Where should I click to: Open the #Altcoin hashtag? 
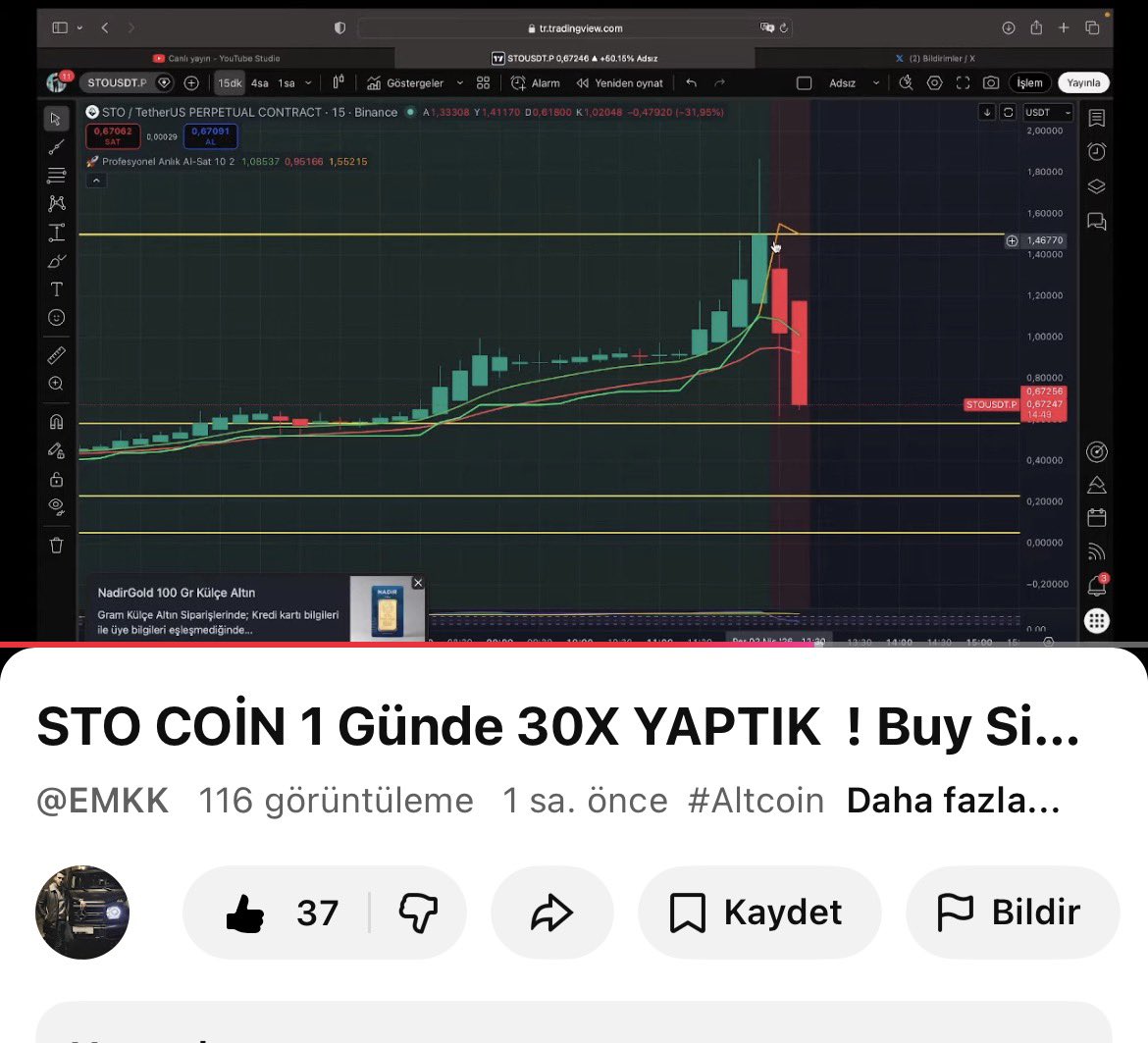[x=756, y=801]
